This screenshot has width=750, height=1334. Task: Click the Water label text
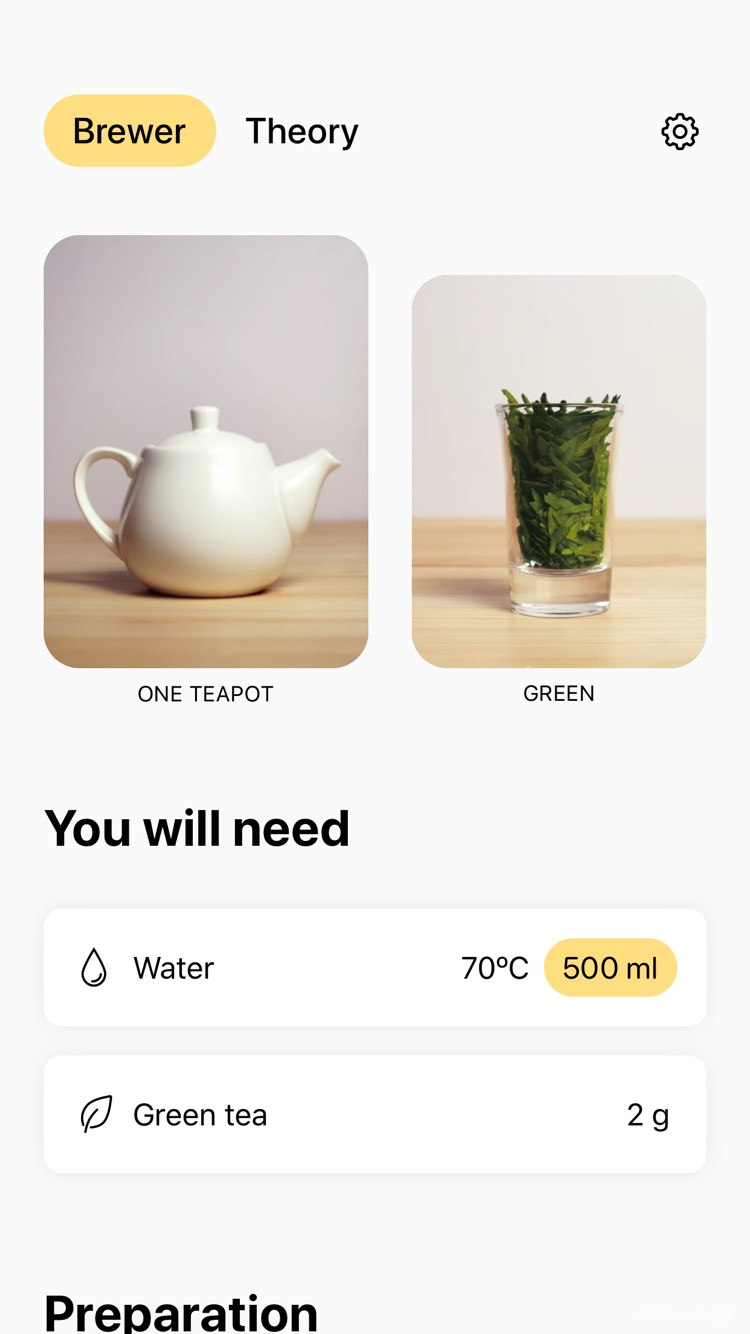click(x=173, y=967)
